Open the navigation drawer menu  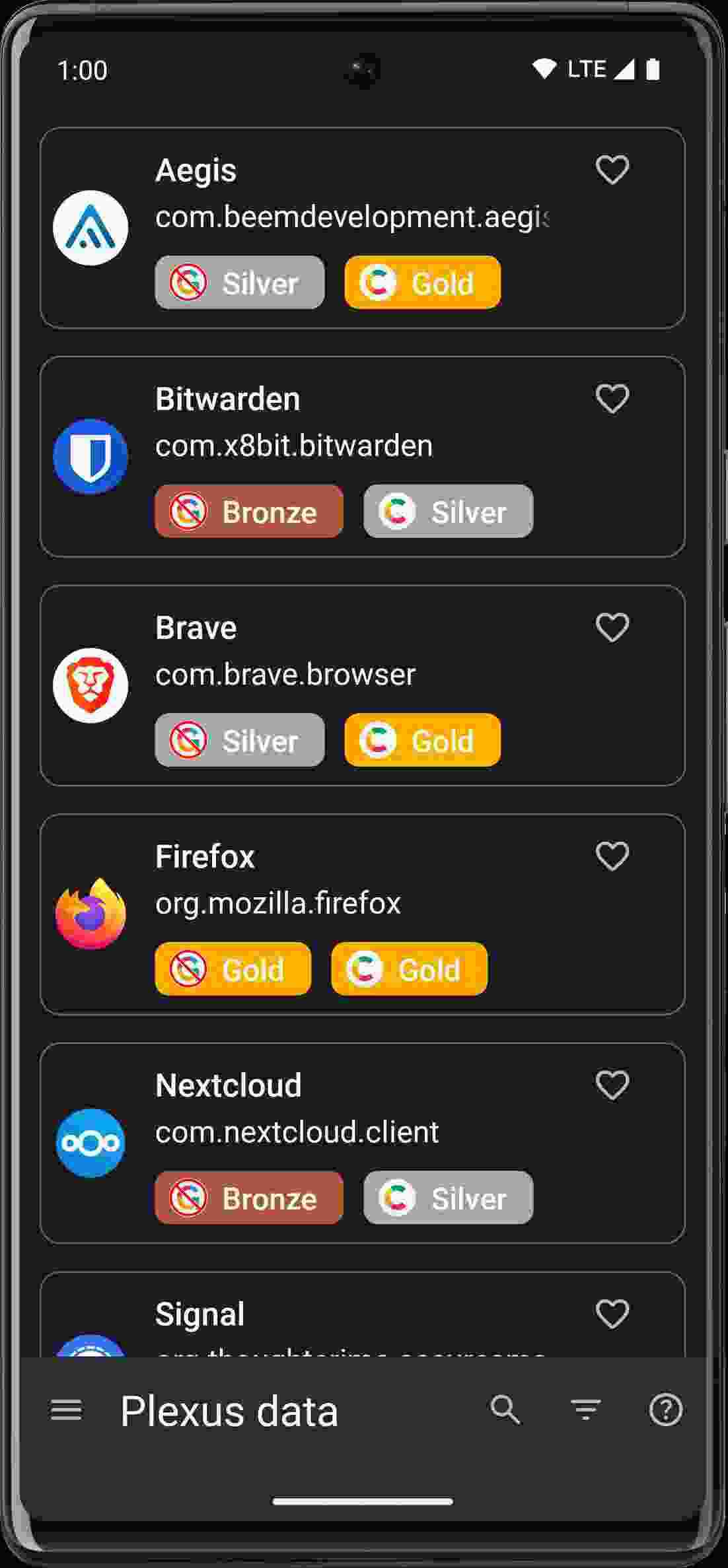click(x=66, y=1410)
